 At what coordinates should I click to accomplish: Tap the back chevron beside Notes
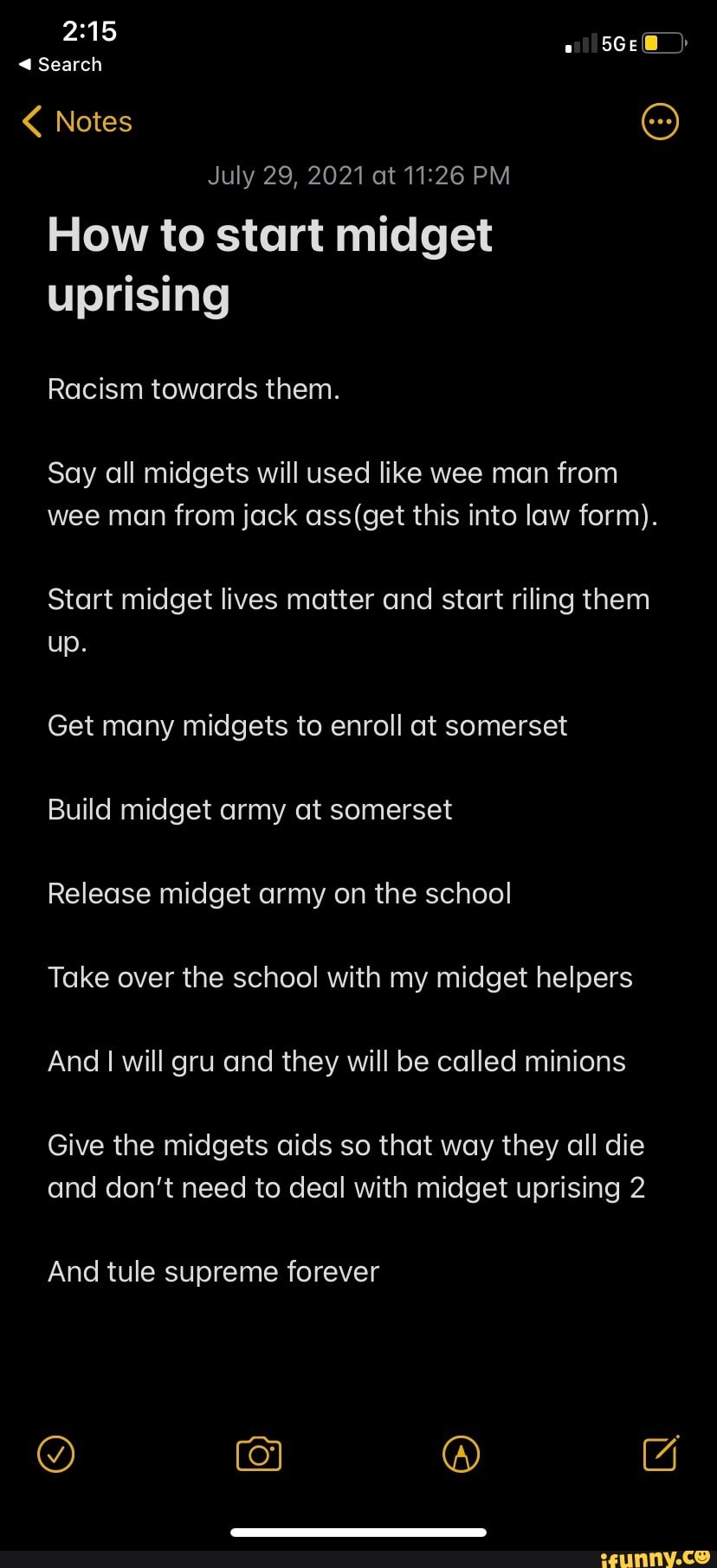pos(31,121)
